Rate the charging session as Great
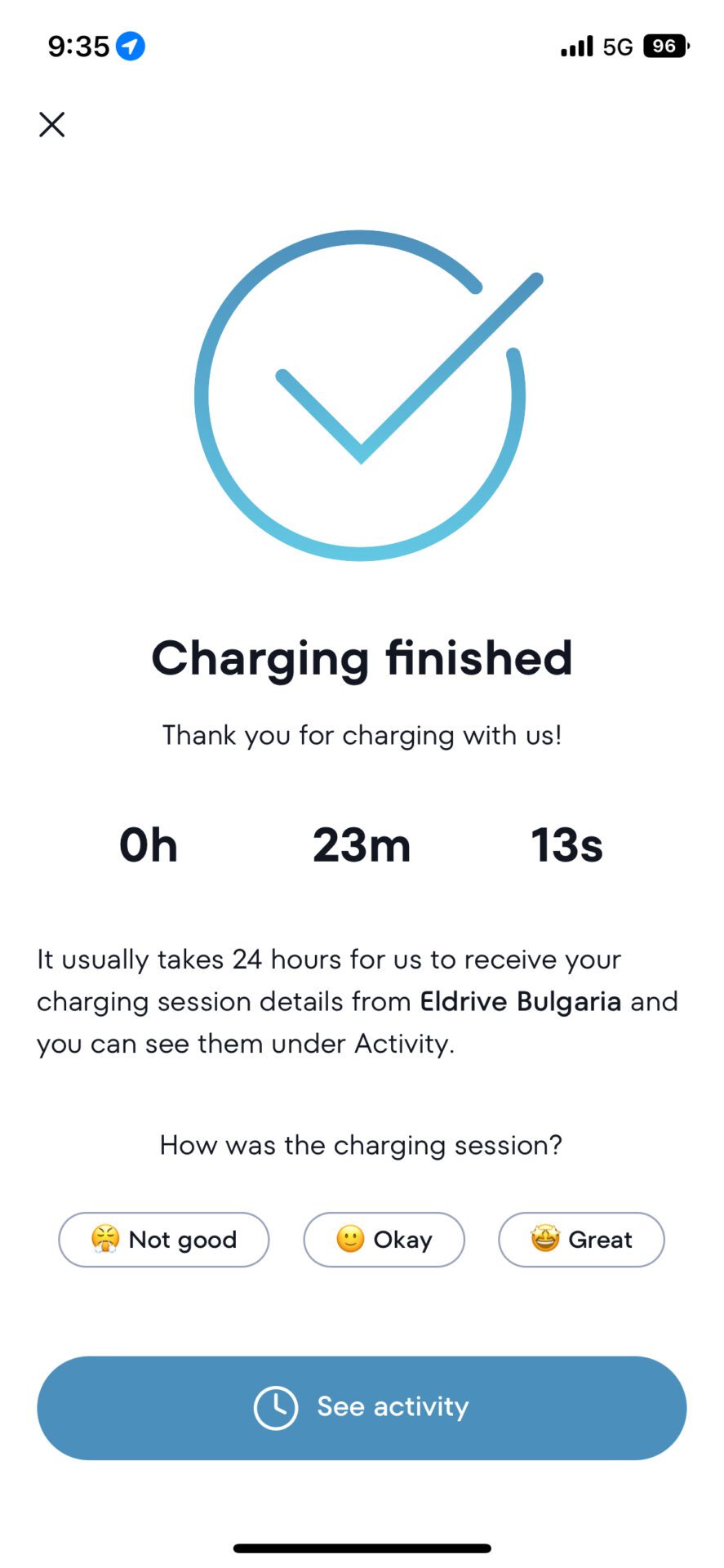The width and height of the screenshot is (724, 1568). point(581,1239)
